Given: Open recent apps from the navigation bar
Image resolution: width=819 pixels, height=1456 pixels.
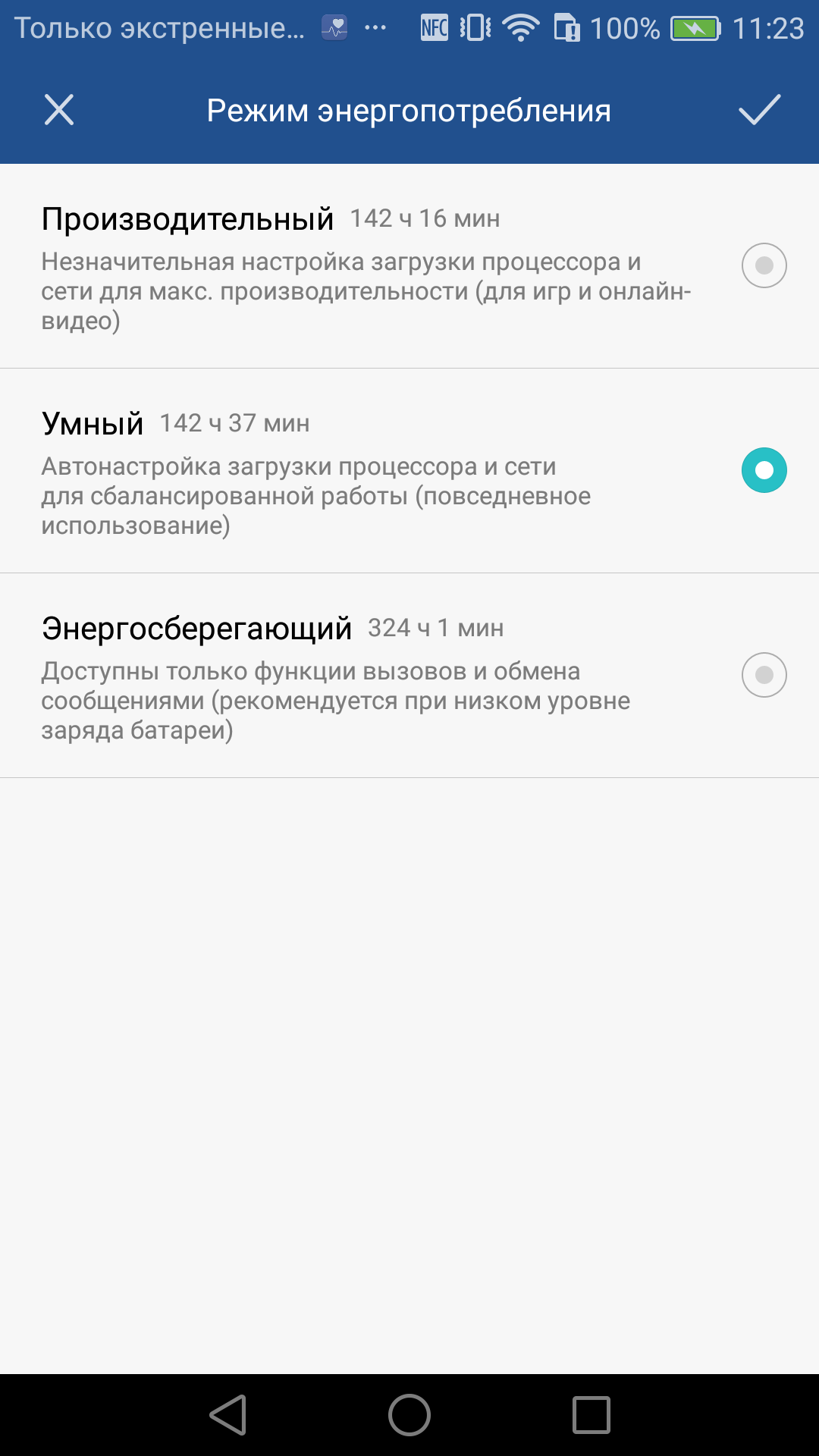Looking at the screenshot, I should (591, 1415).
